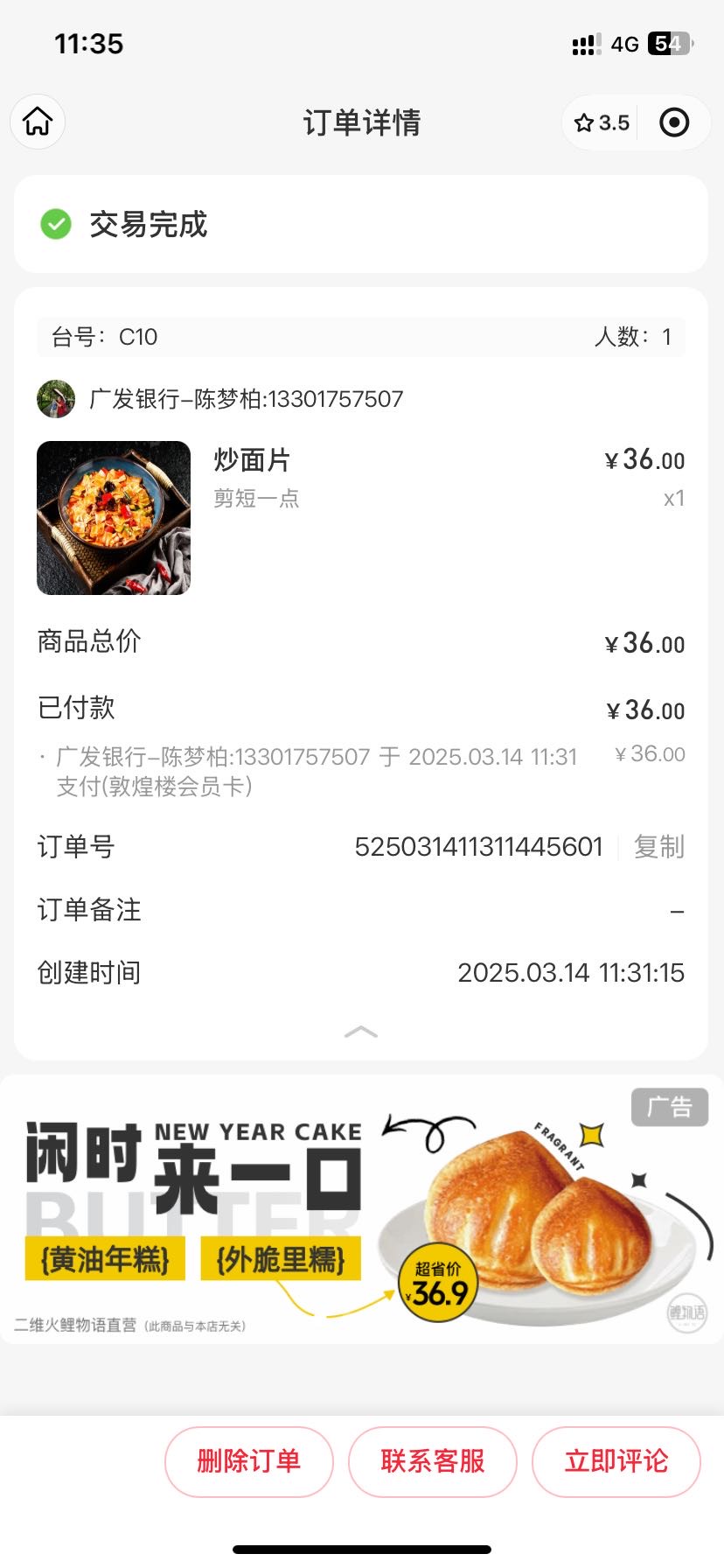Contact customer service
724x1568 pixels.
coord(433,1461)
